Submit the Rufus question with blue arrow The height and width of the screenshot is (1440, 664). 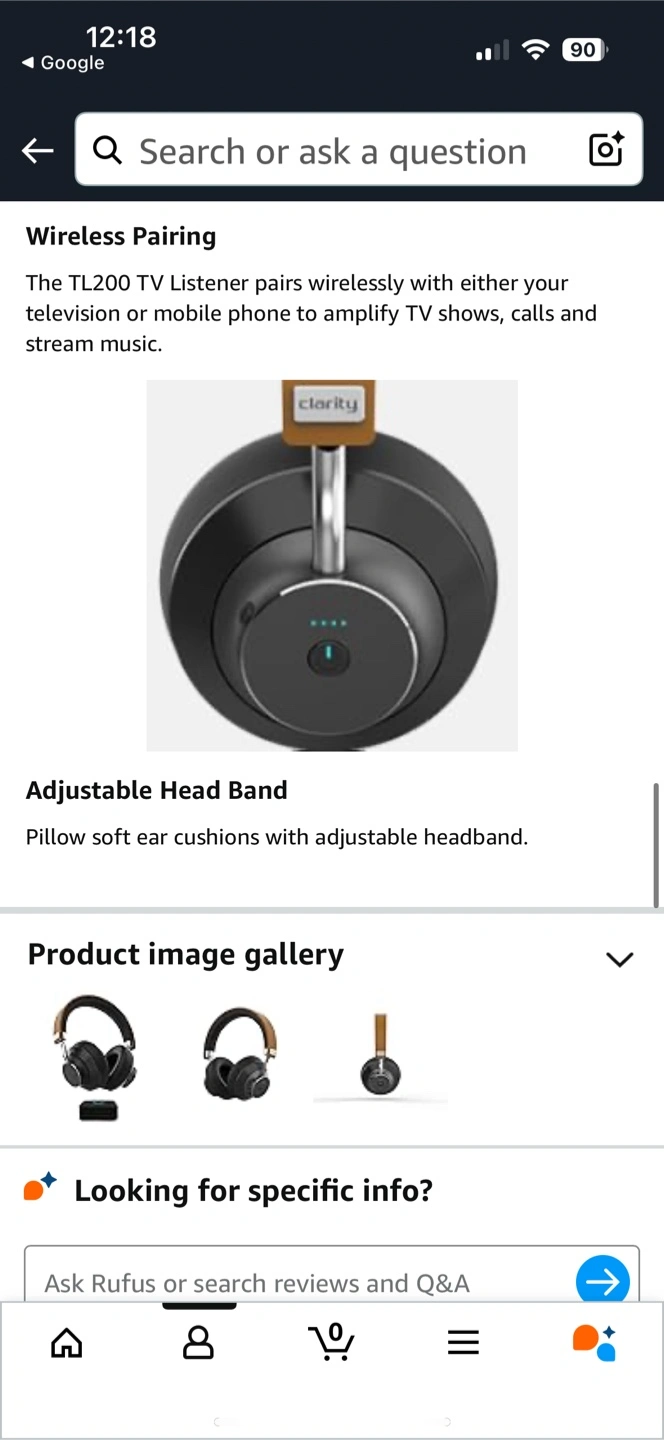coord(603,1281)
